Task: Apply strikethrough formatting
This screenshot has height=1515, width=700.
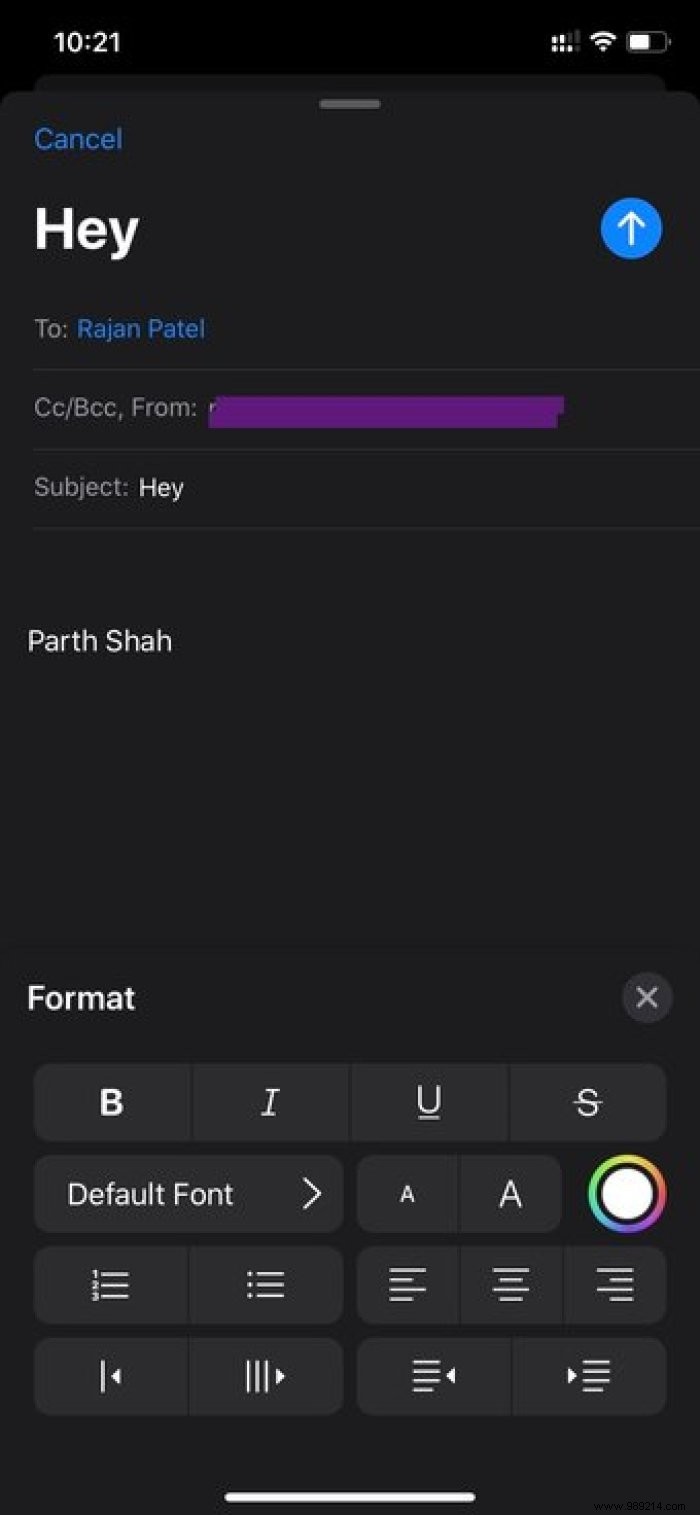Action: click(588, 1102)
